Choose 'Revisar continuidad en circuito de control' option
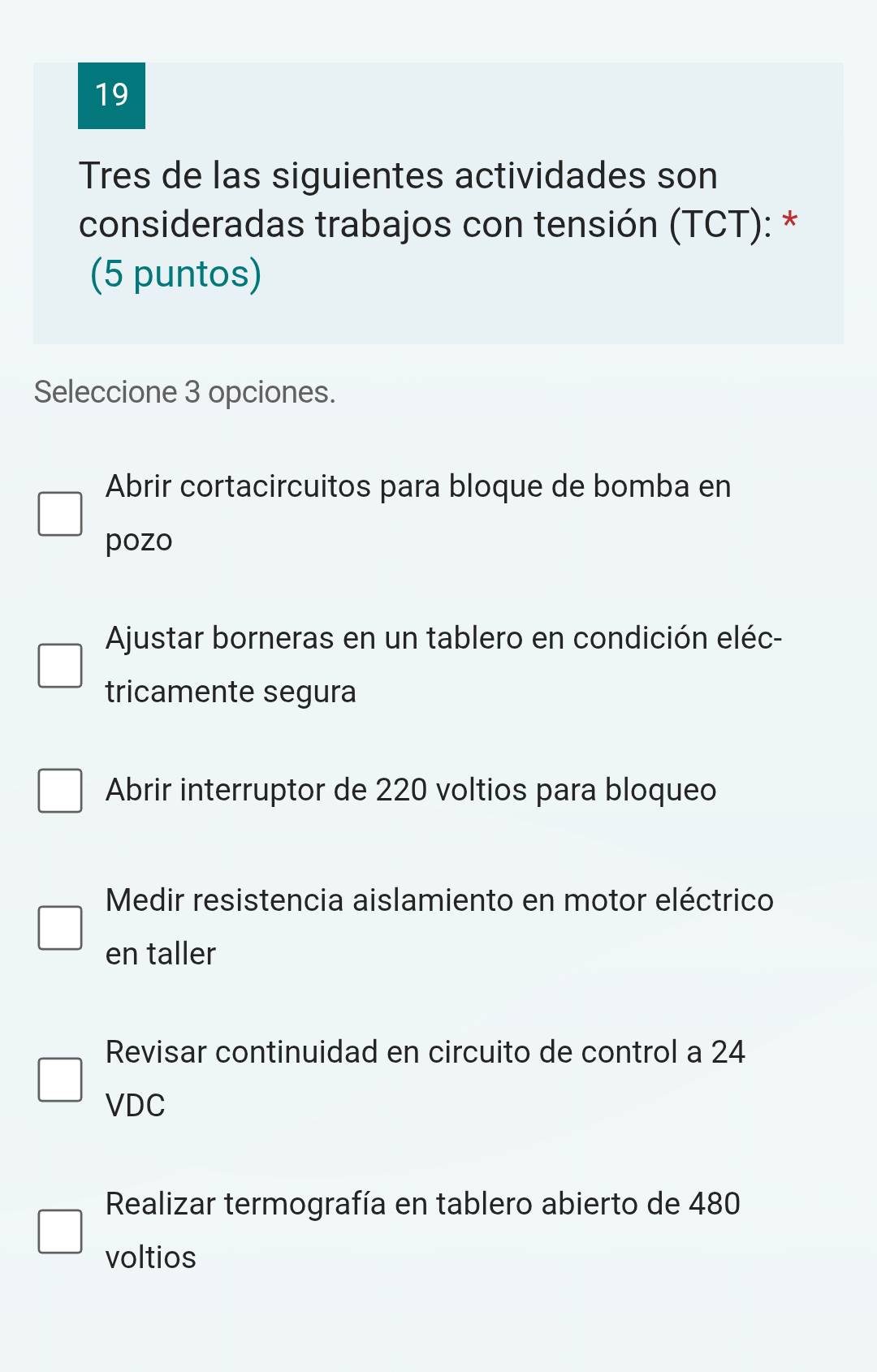The height and width of the screenshot is (1372, 877). point(60,1080)
